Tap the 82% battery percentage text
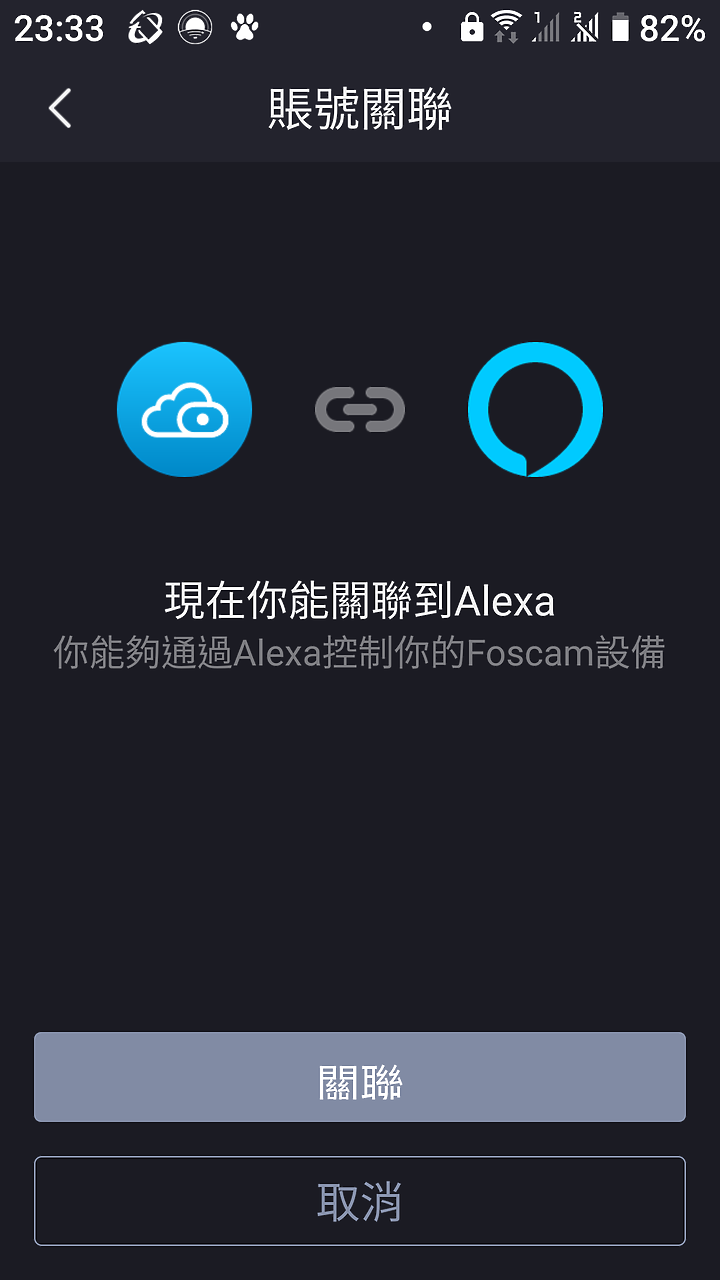Screen dimensions: 720x1280 [x=673, y=27]
